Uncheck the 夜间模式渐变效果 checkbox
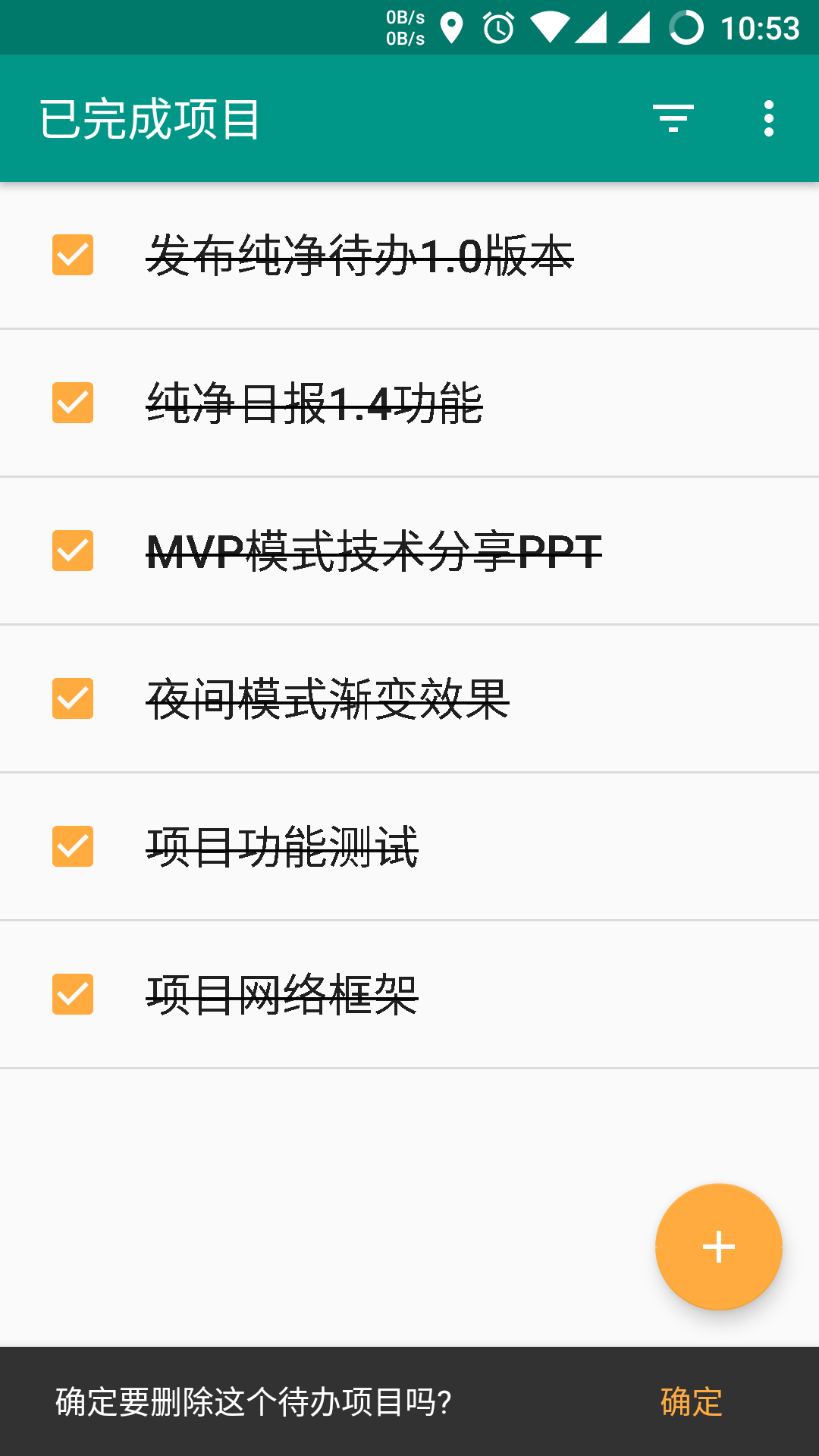819x1456 pixels. (x=73, y=698)
